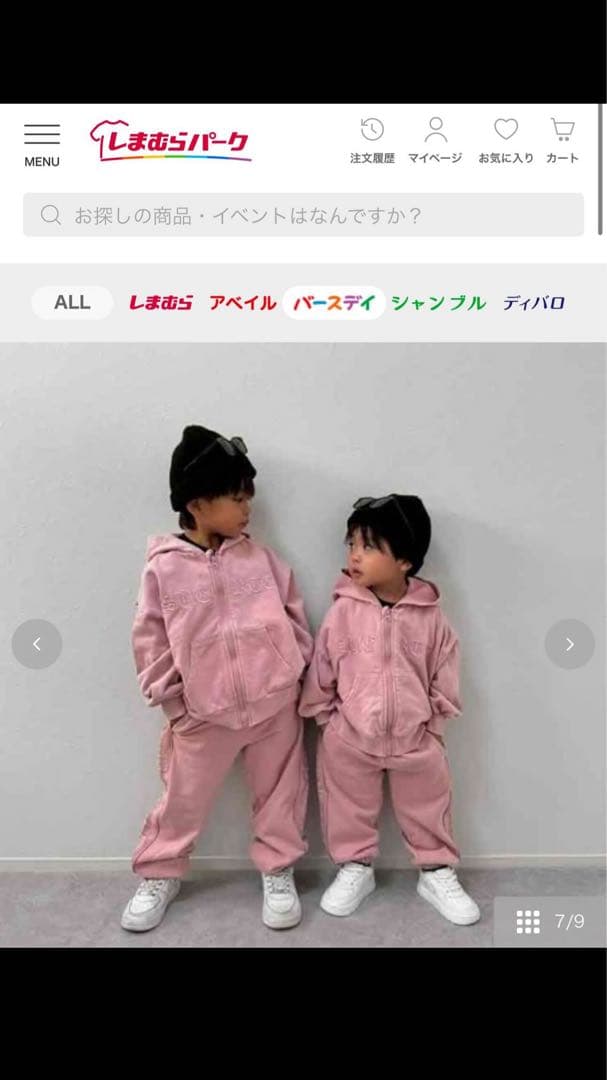Tap the product search field

click(303, 215)
